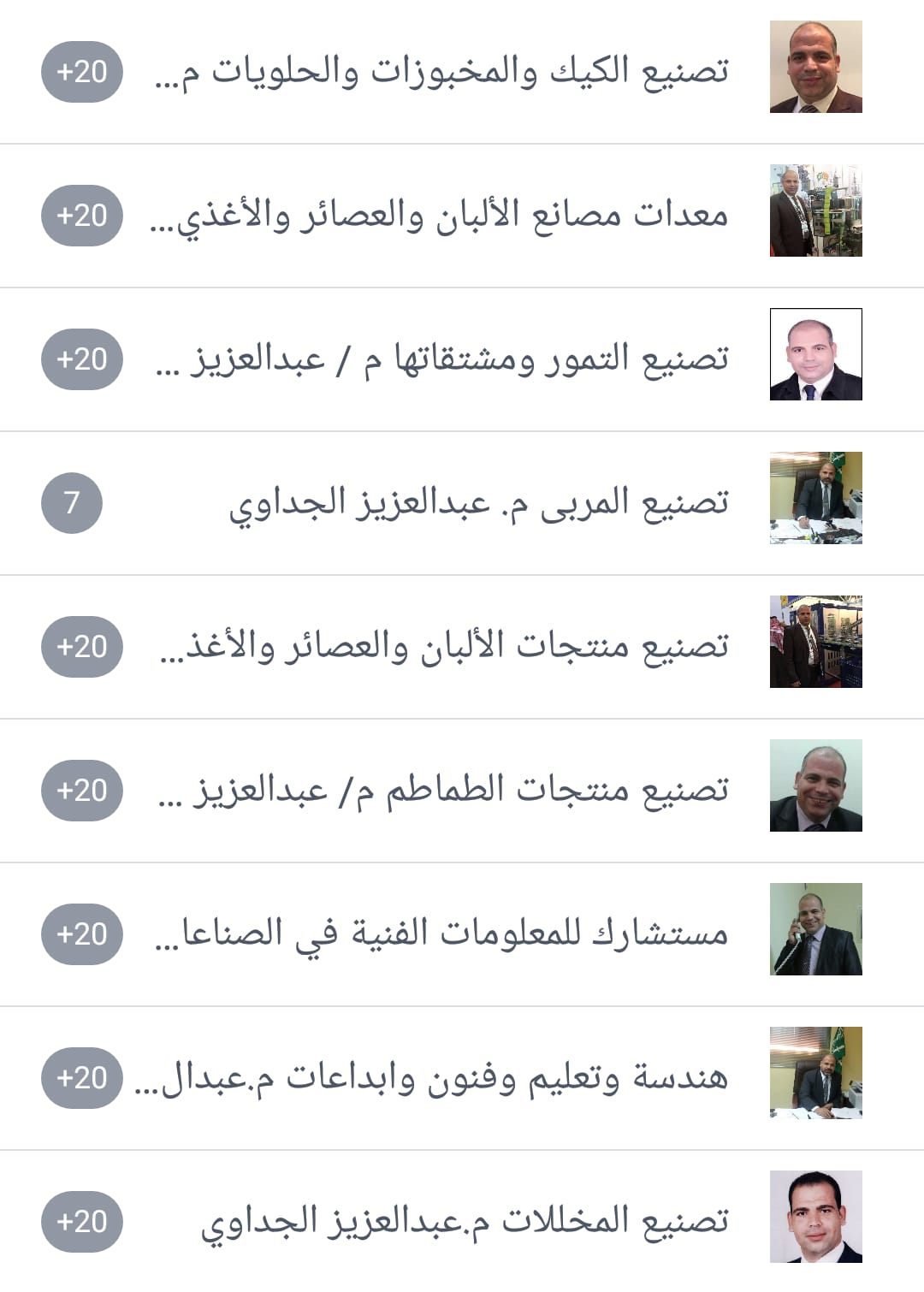Open تصنيع المخللات م.عبدالعزيز الجداوي

pyautogui.click(x=462, y=1221)
